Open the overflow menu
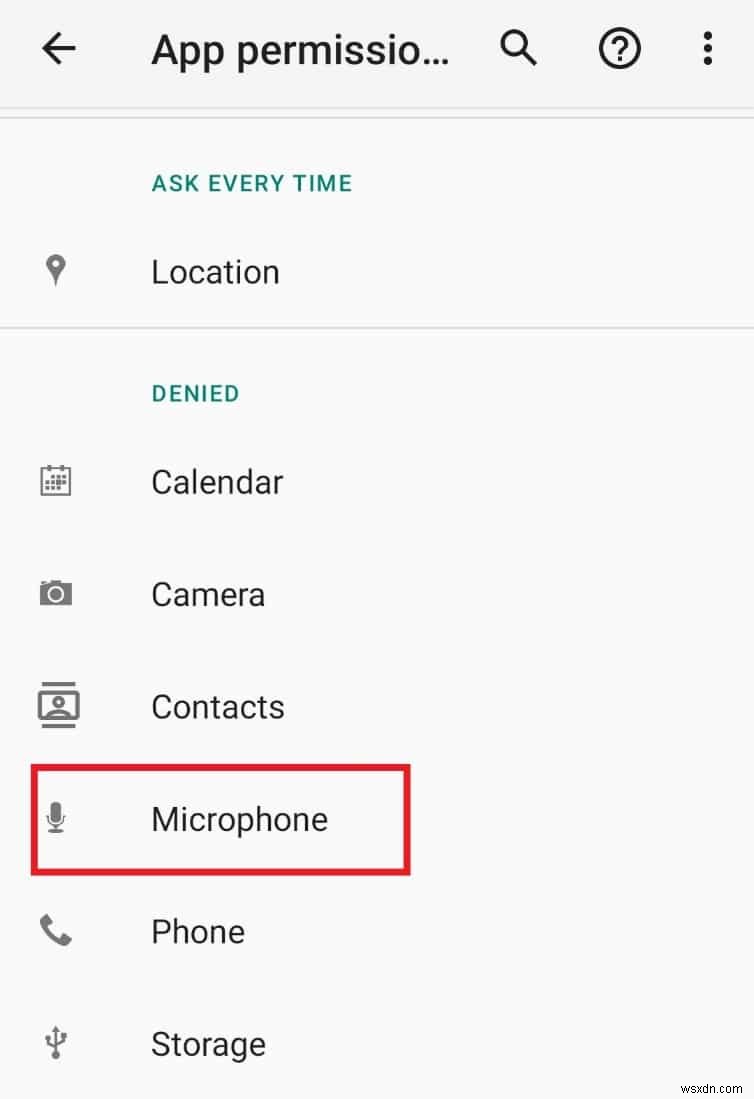Screen dimensions: 754x1099 707,49
